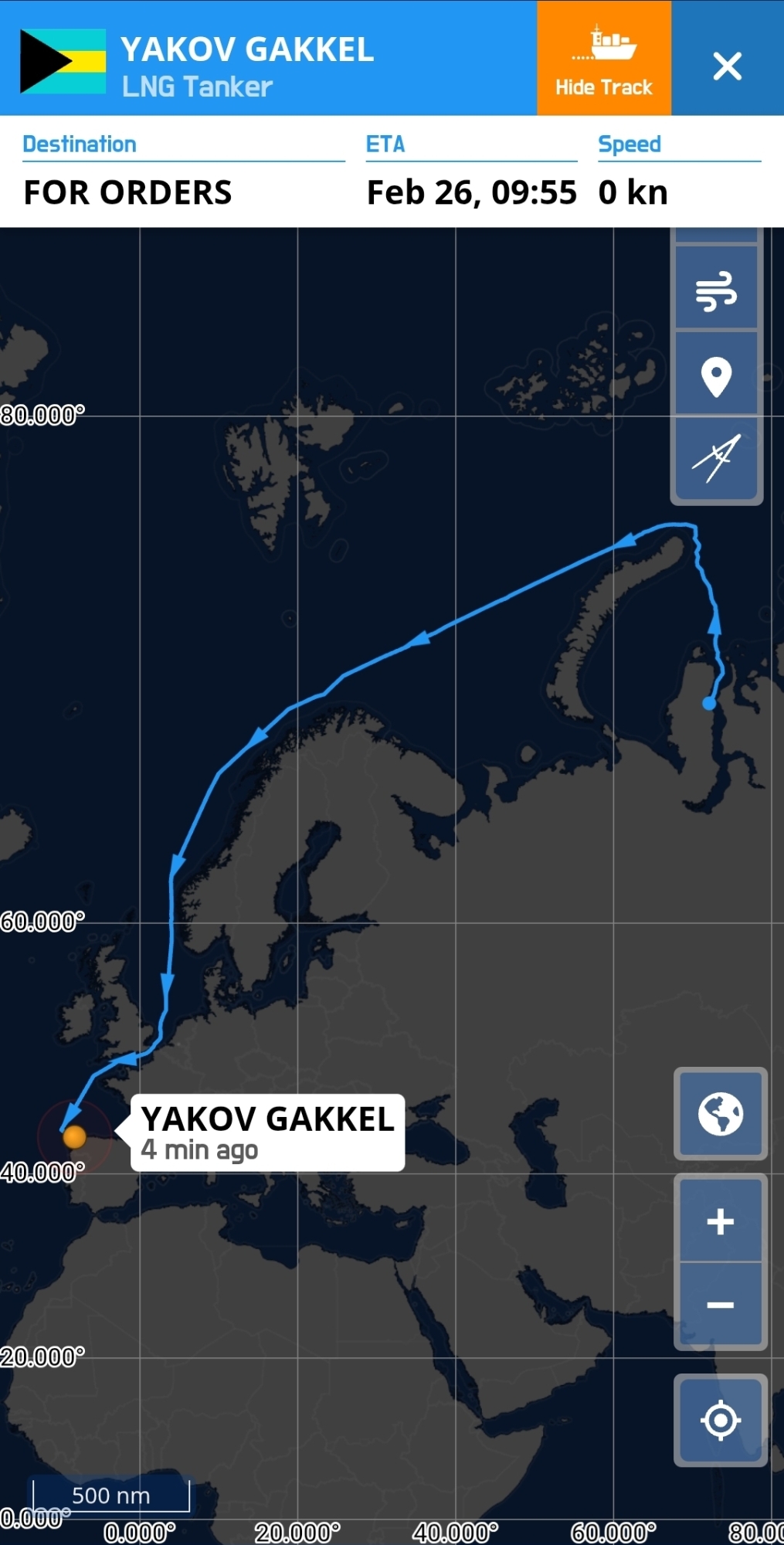The height and width of the screenshot is (1545, 784).
Task: Tap the Hide Track button
Action: click(603, 59)
